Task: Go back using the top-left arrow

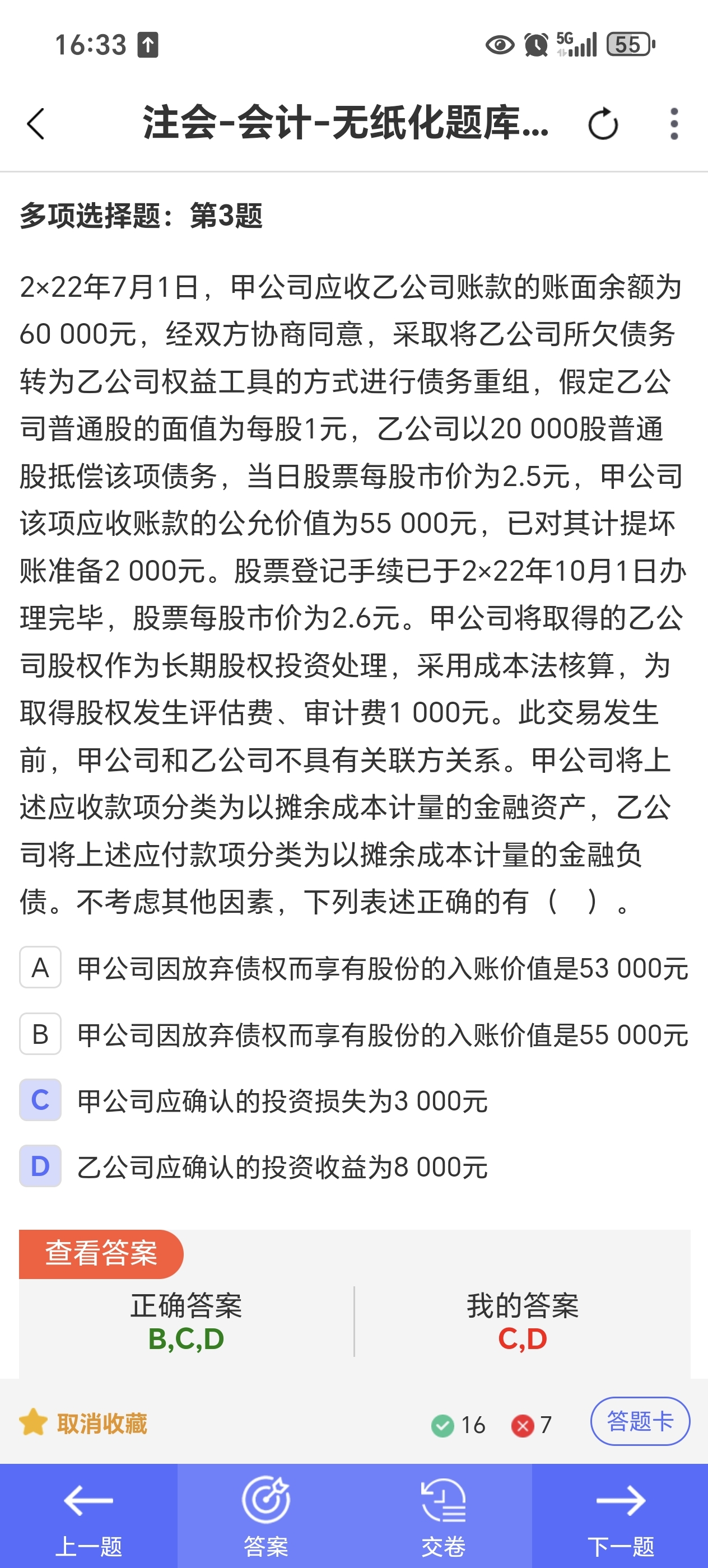Action: pos(36,124)
